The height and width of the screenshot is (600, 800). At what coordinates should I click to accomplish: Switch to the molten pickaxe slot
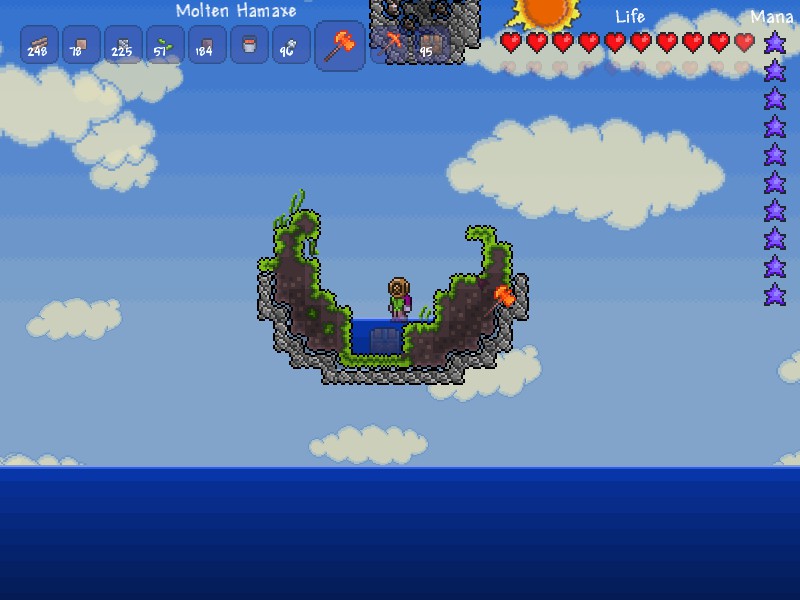(389, 45)
